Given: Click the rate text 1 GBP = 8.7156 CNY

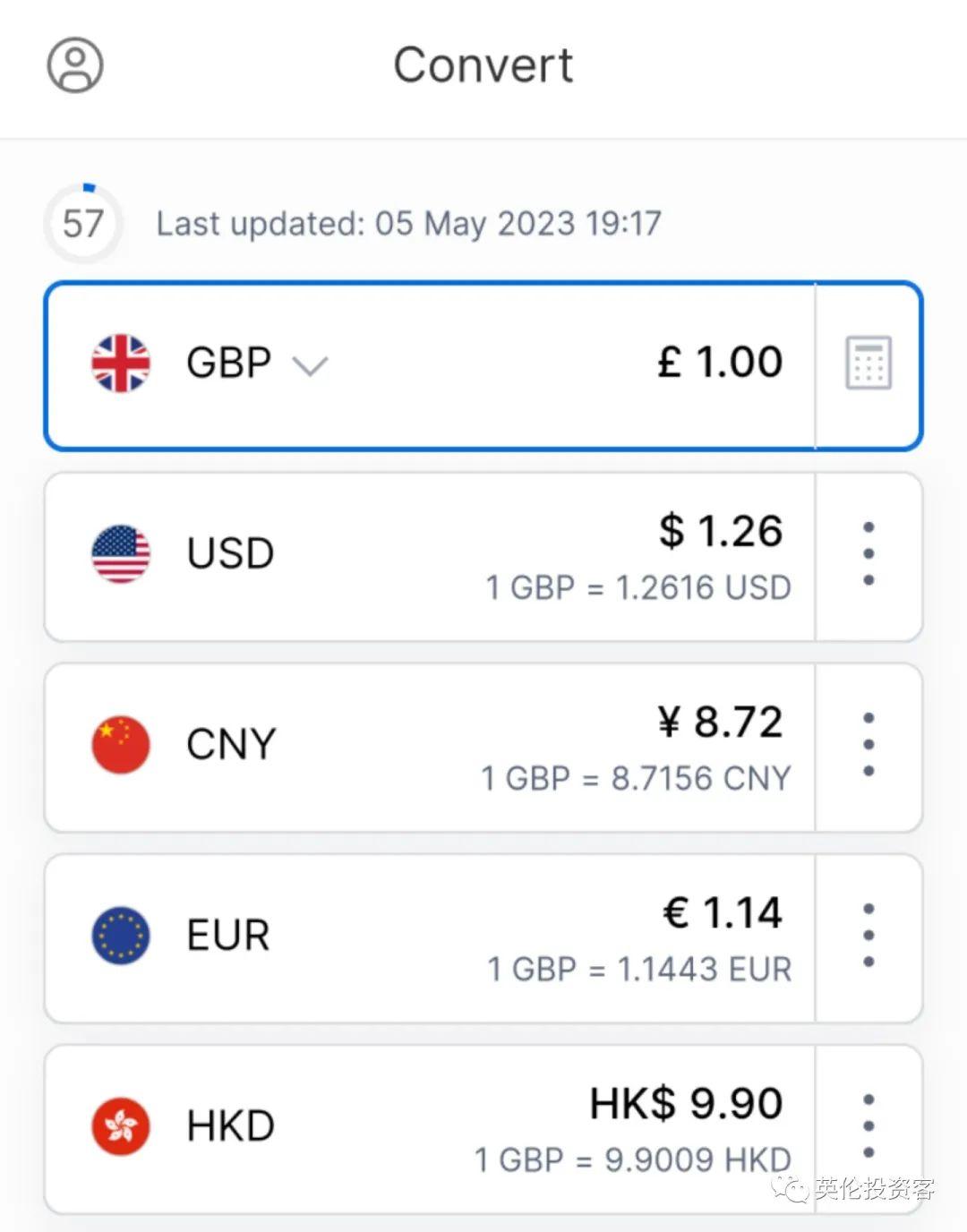Looking at the screenshot, I should pos(636,778).
